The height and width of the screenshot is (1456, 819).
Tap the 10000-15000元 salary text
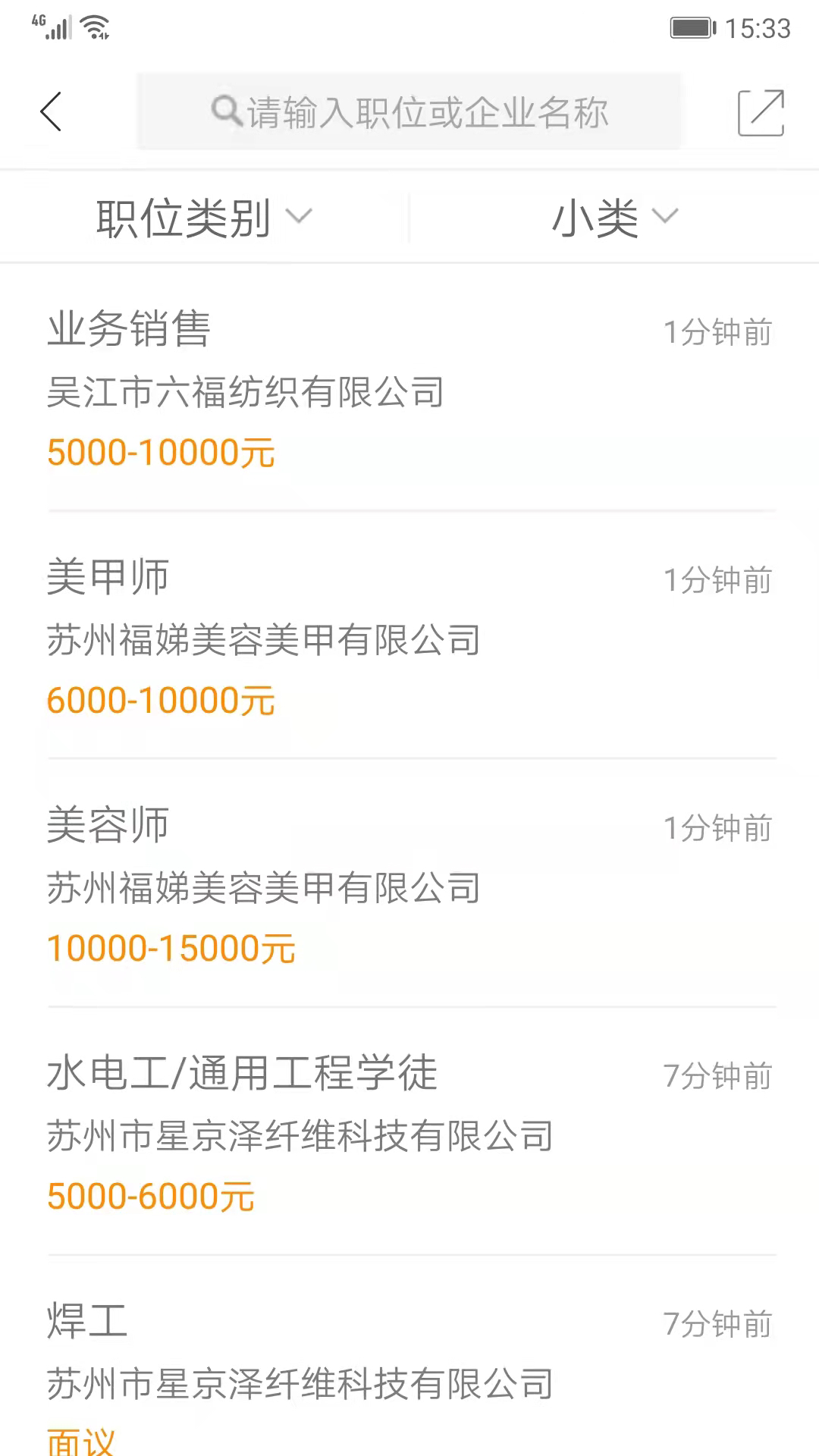pos(170,948)
